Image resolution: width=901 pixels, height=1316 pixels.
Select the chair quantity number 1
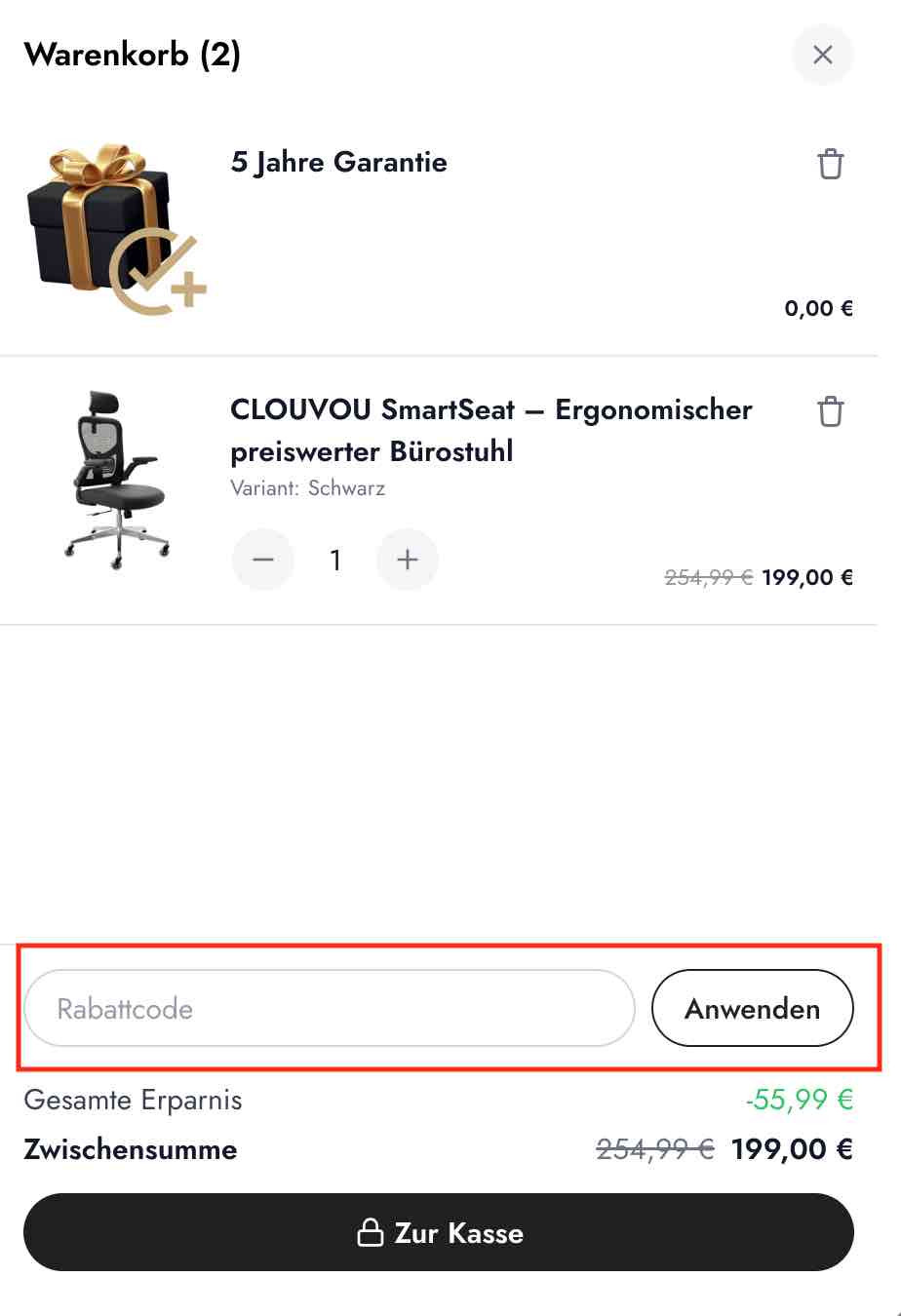334,560
